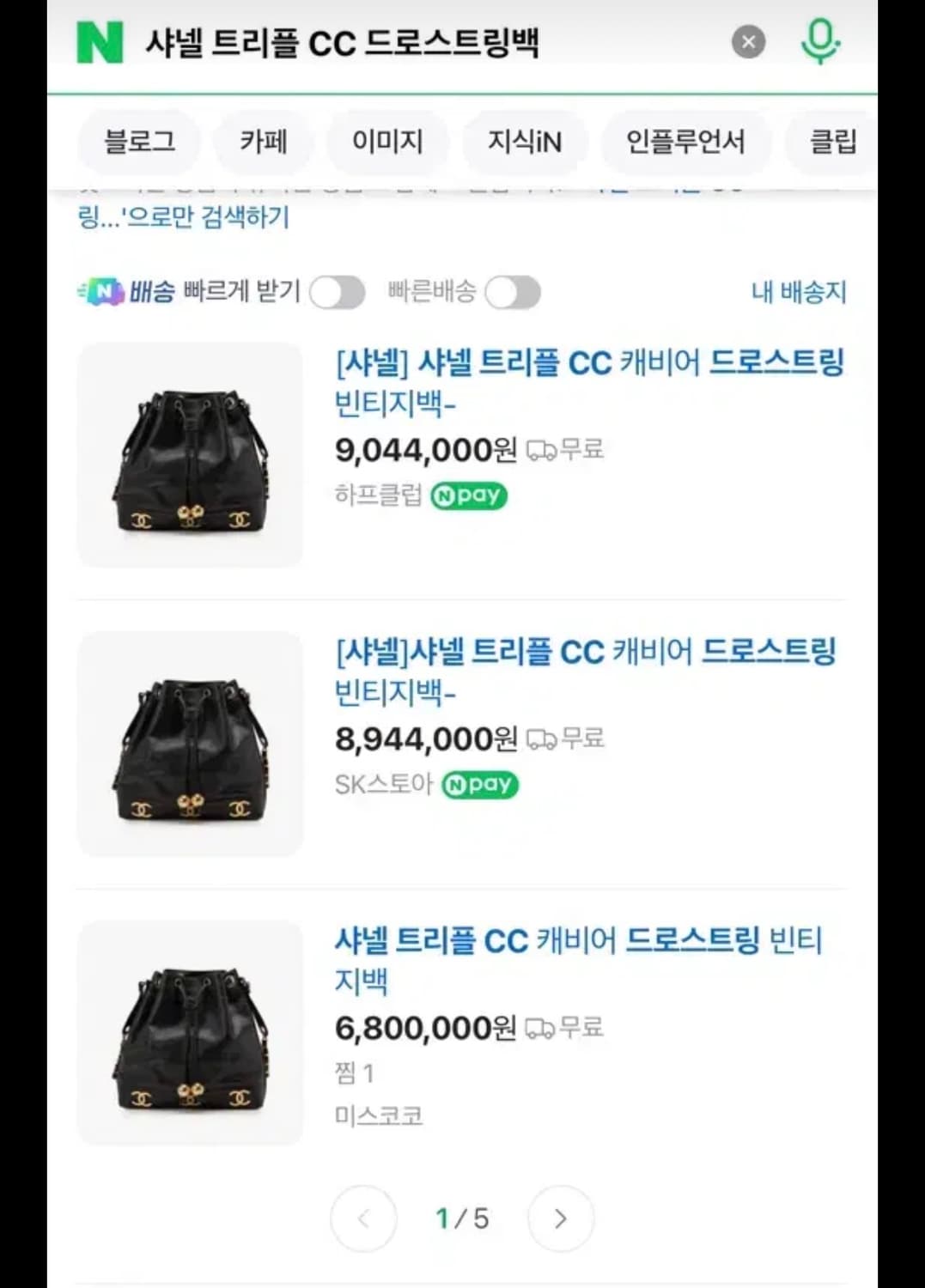The image size is (925, 1288).
Task: Switch to the 지식iN tab
Action: click(526, 143)
